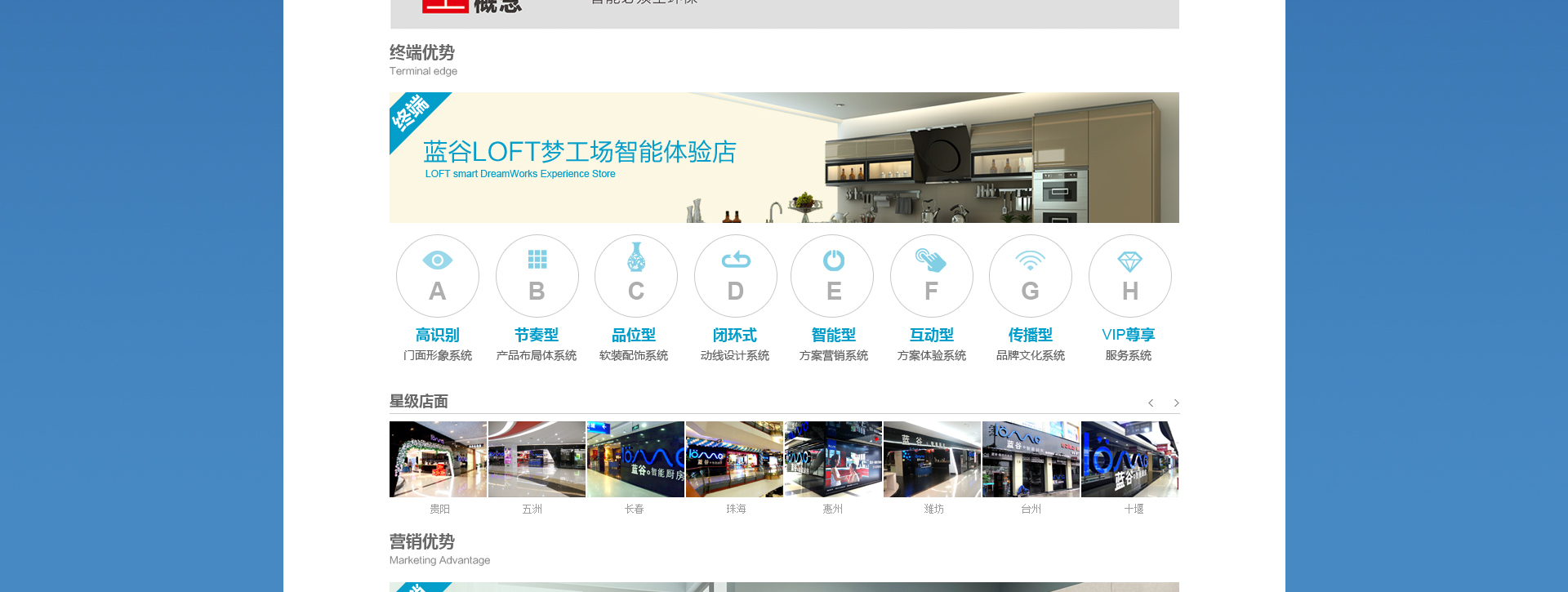Select circle H VIP尊享
Viewport: 1568px width, 592px height.
1129,276
